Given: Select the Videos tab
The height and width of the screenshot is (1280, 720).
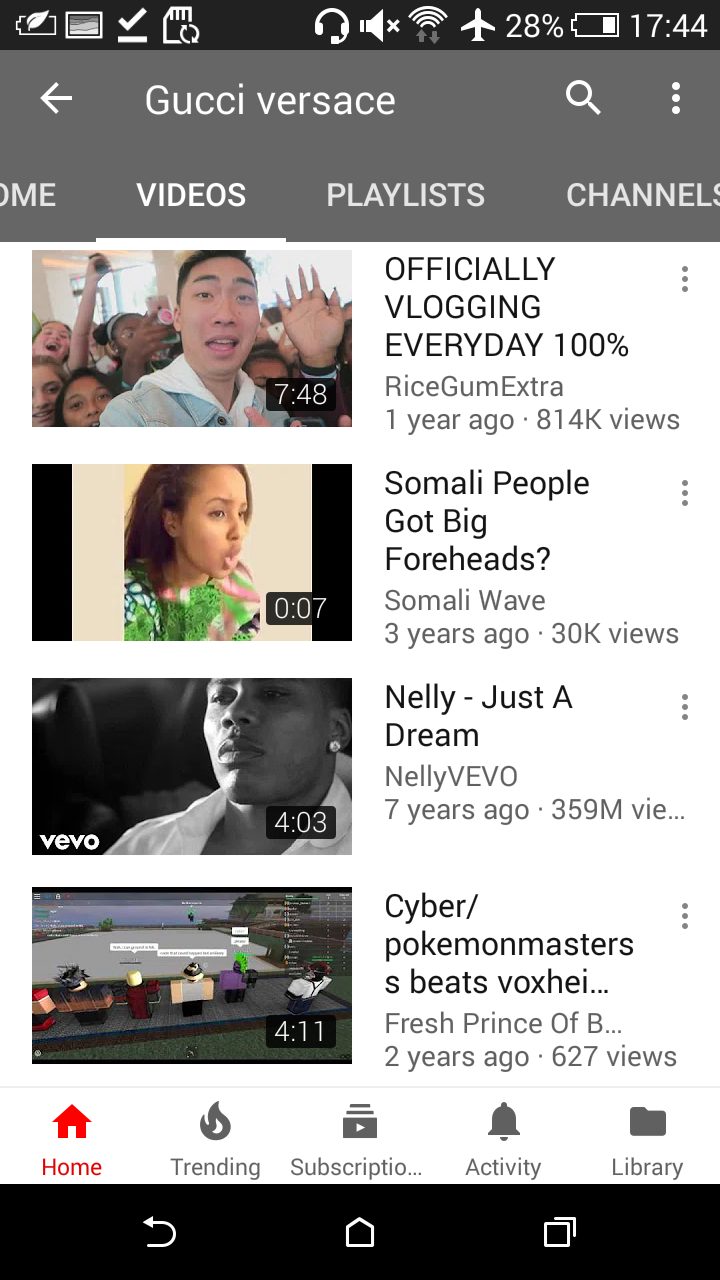Looking at the screenshot, I should coord(191,195).
